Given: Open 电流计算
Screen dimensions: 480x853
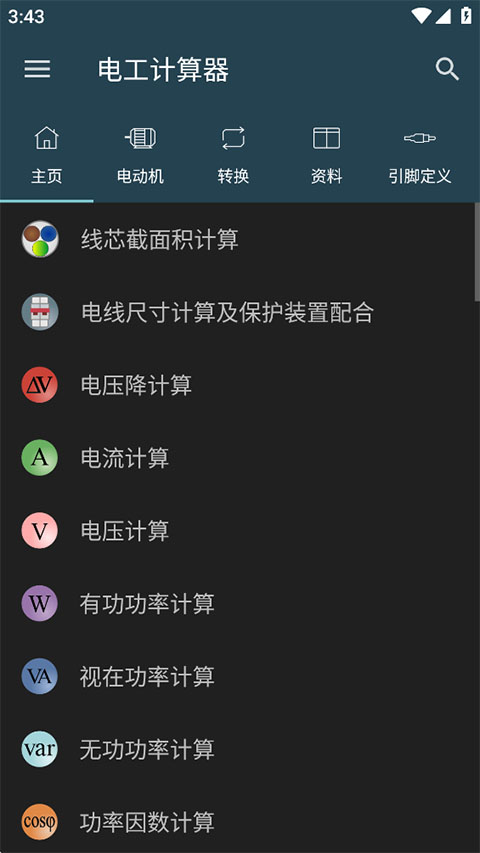Looking at the screenshot, I should [237, 458].
